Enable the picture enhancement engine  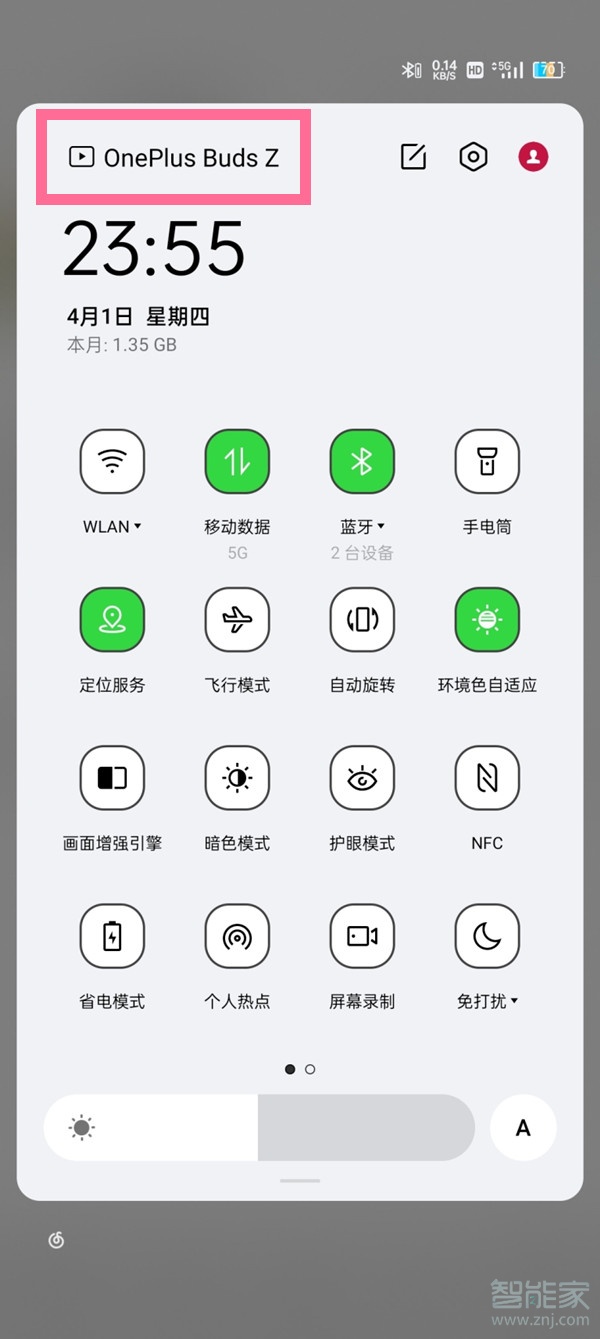(112, 777)
